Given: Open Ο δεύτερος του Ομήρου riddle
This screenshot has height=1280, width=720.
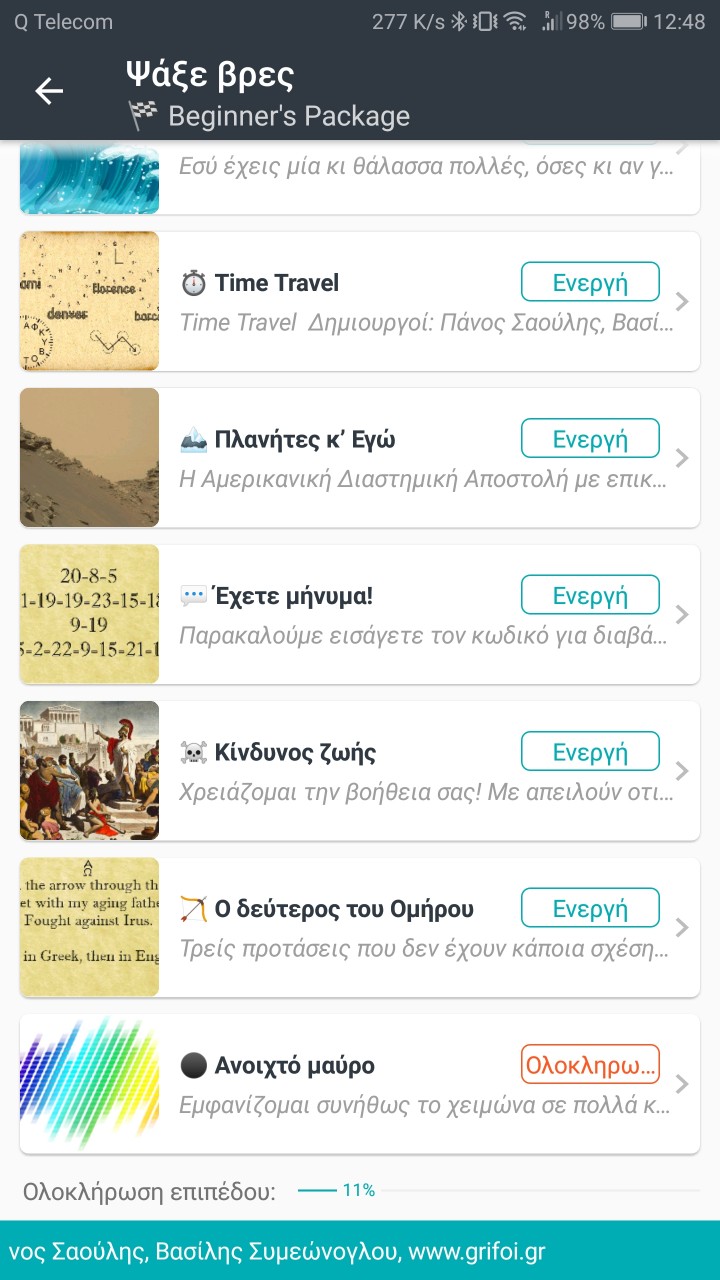Looking at the screenshot, I should (360, 927).
